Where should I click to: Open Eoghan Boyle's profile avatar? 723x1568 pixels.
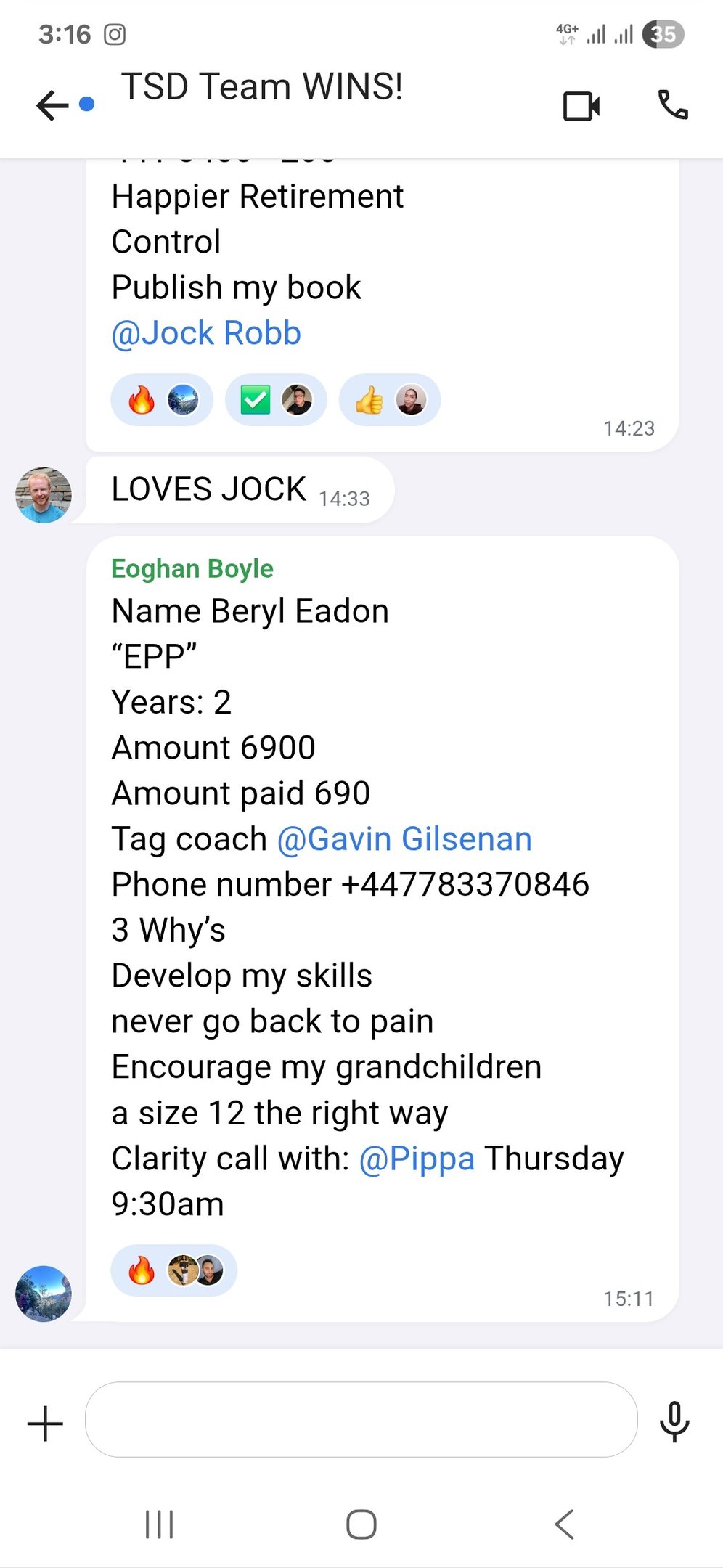coord(44,1294)
